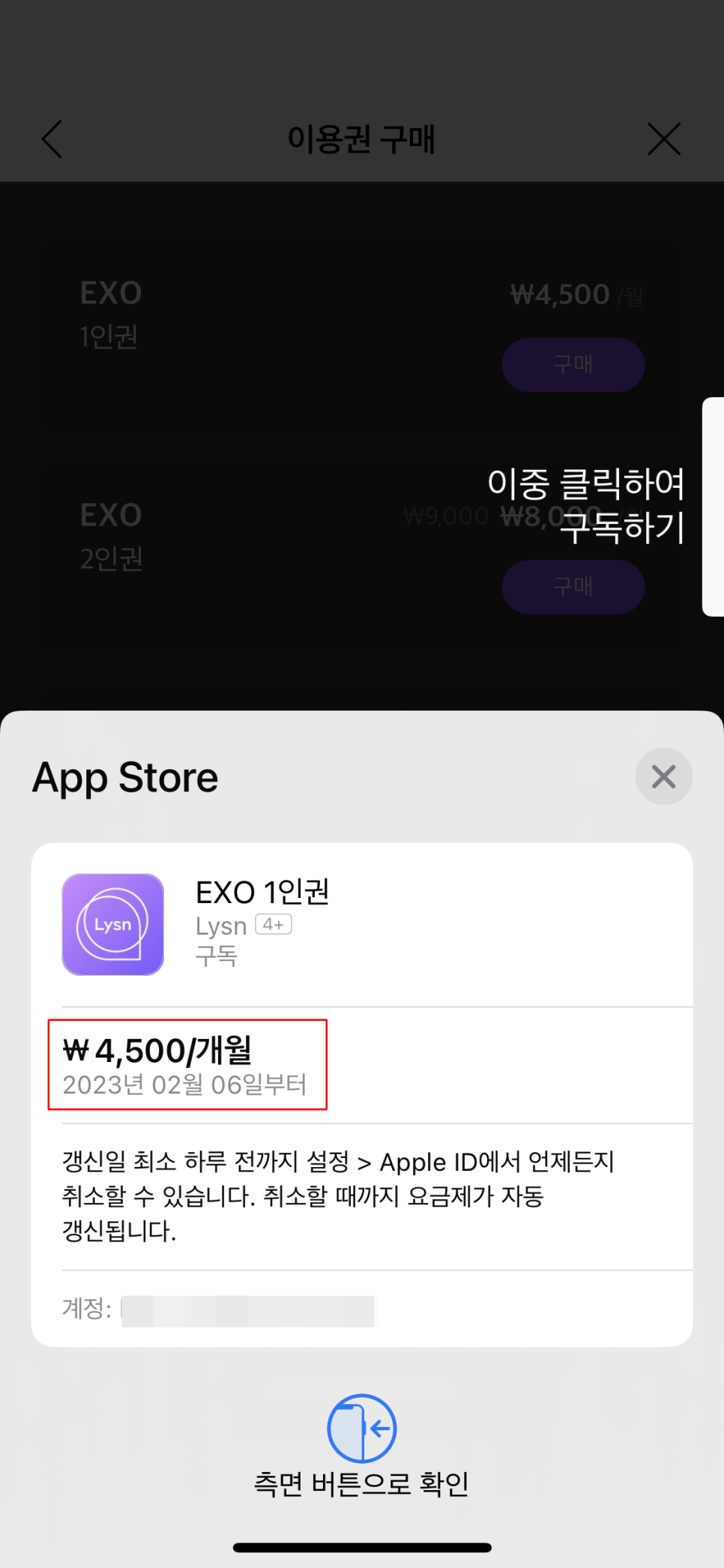Go back from 이용권 구매 page

[x=52, y=139]
